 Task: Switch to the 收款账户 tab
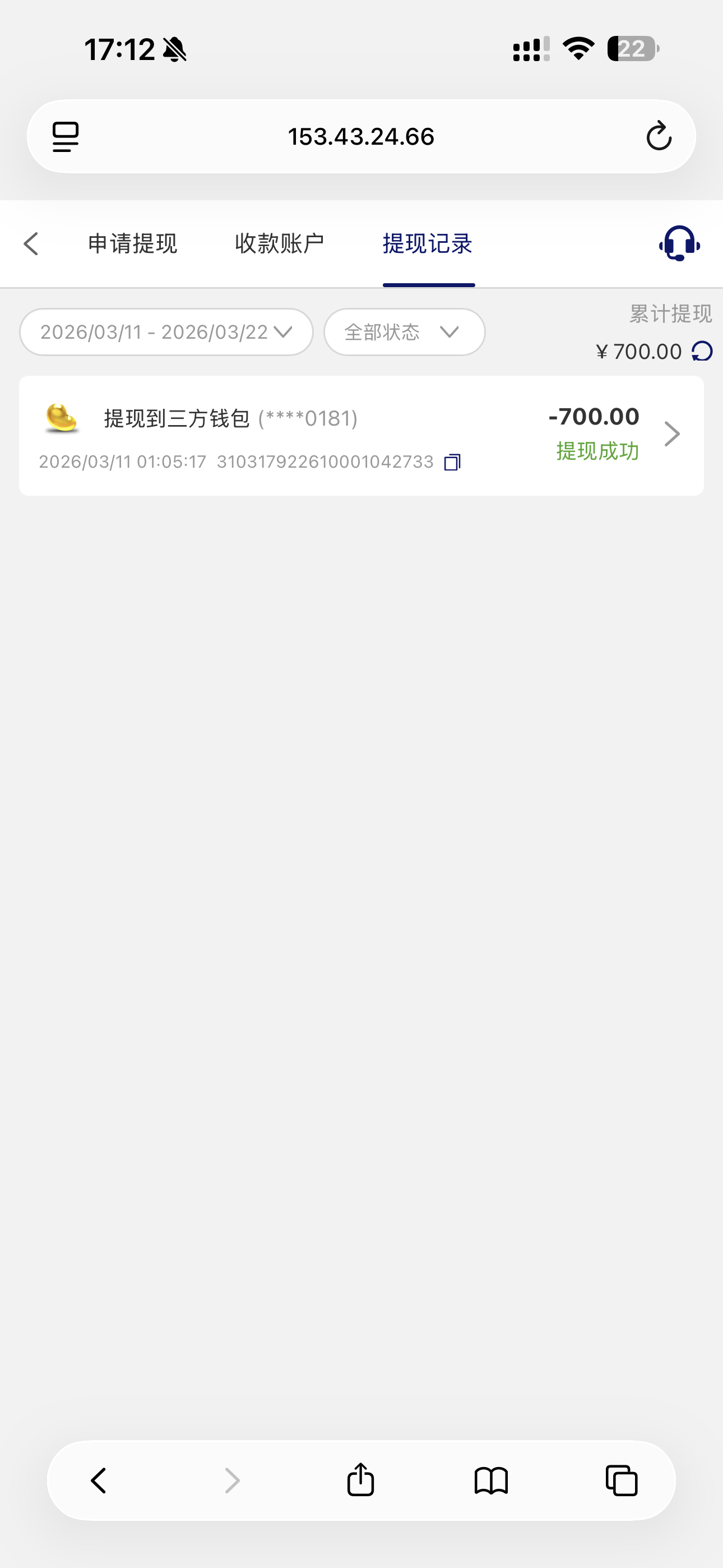(279, 243)
